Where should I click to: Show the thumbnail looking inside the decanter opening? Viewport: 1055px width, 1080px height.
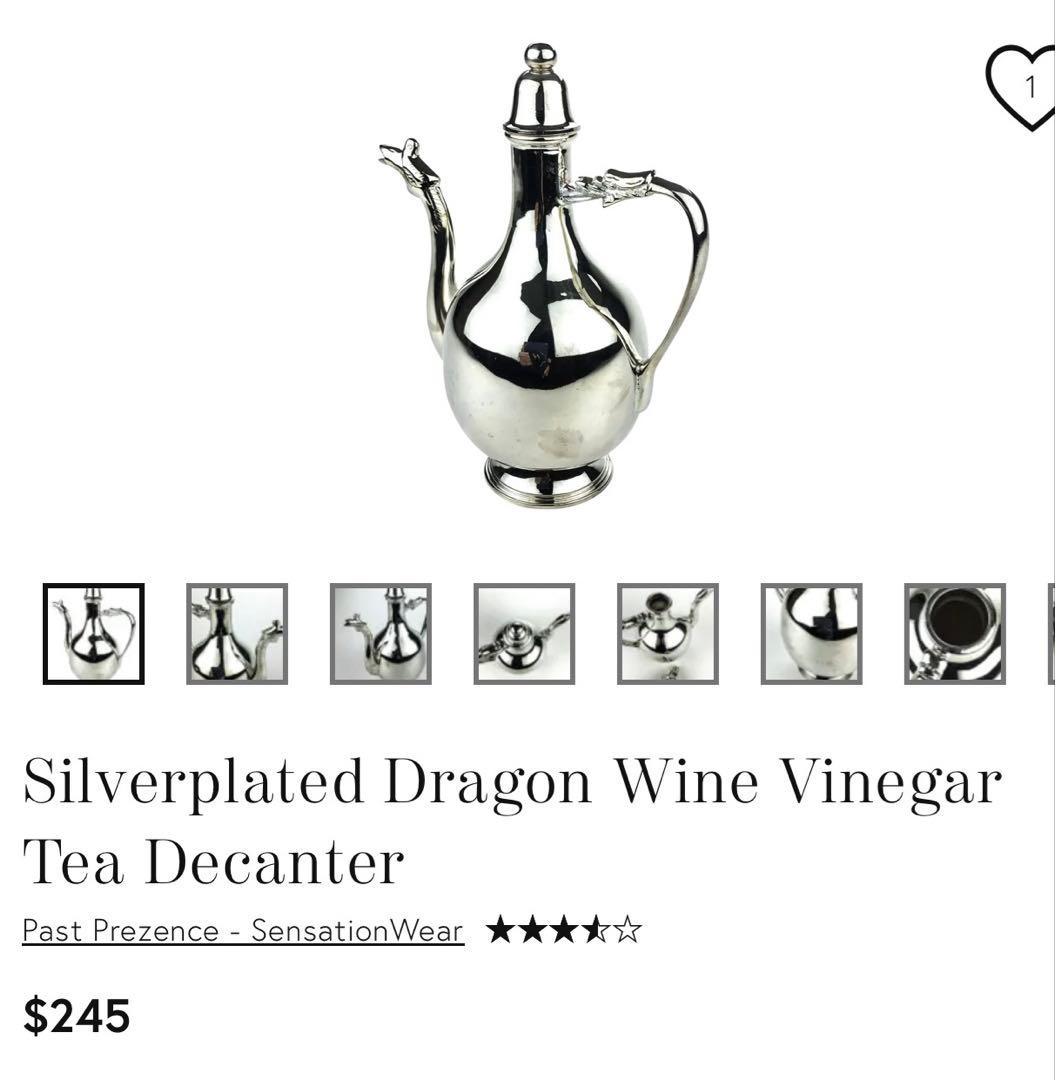click(954, 634)
